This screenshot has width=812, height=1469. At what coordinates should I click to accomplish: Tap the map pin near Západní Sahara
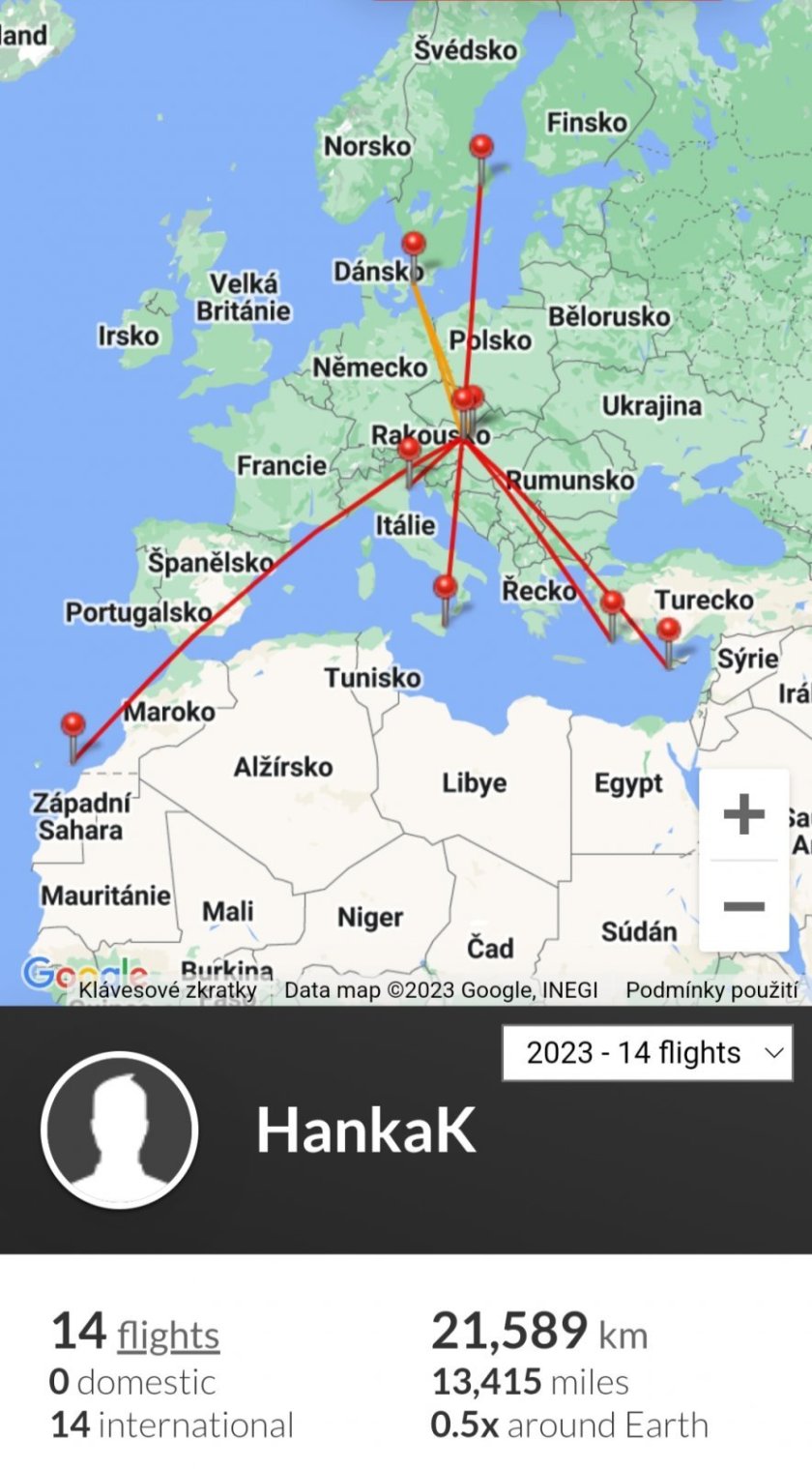tap(73, 724)
